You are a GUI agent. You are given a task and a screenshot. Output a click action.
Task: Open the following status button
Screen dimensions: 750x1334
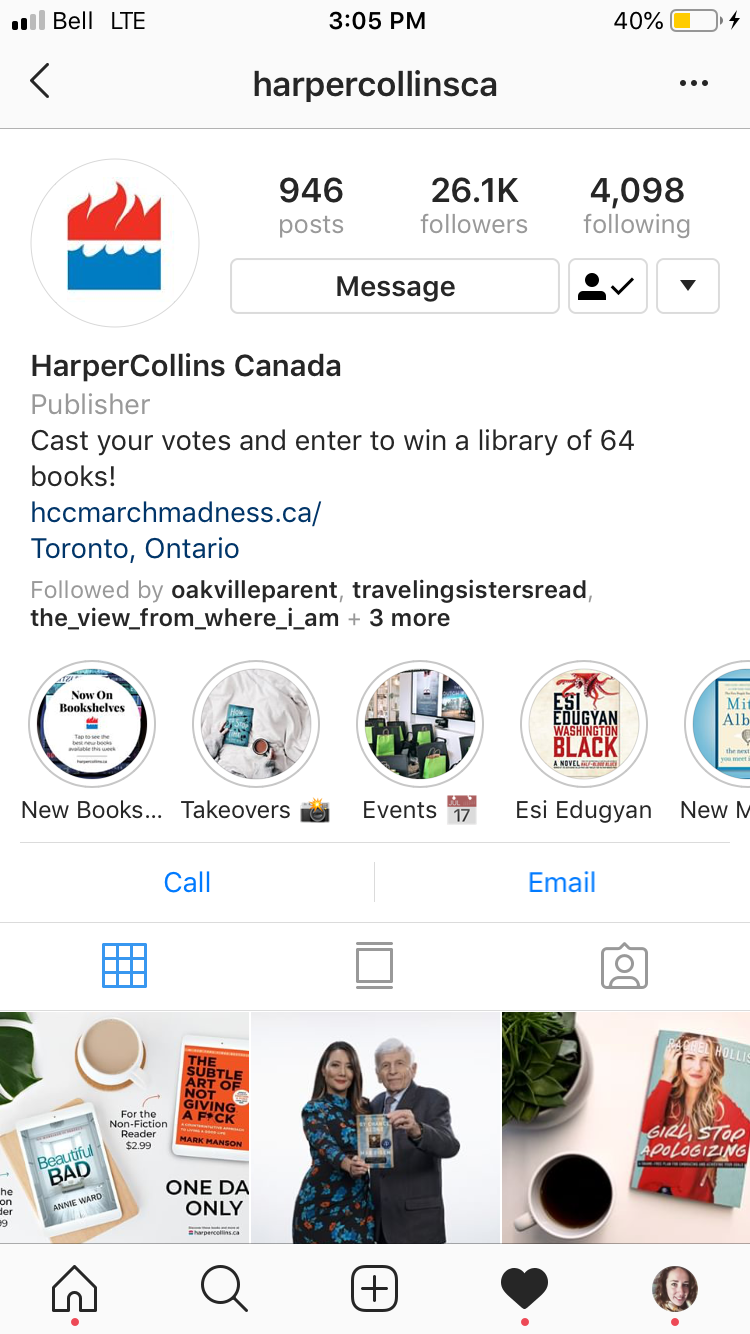(x=607, y=287)
